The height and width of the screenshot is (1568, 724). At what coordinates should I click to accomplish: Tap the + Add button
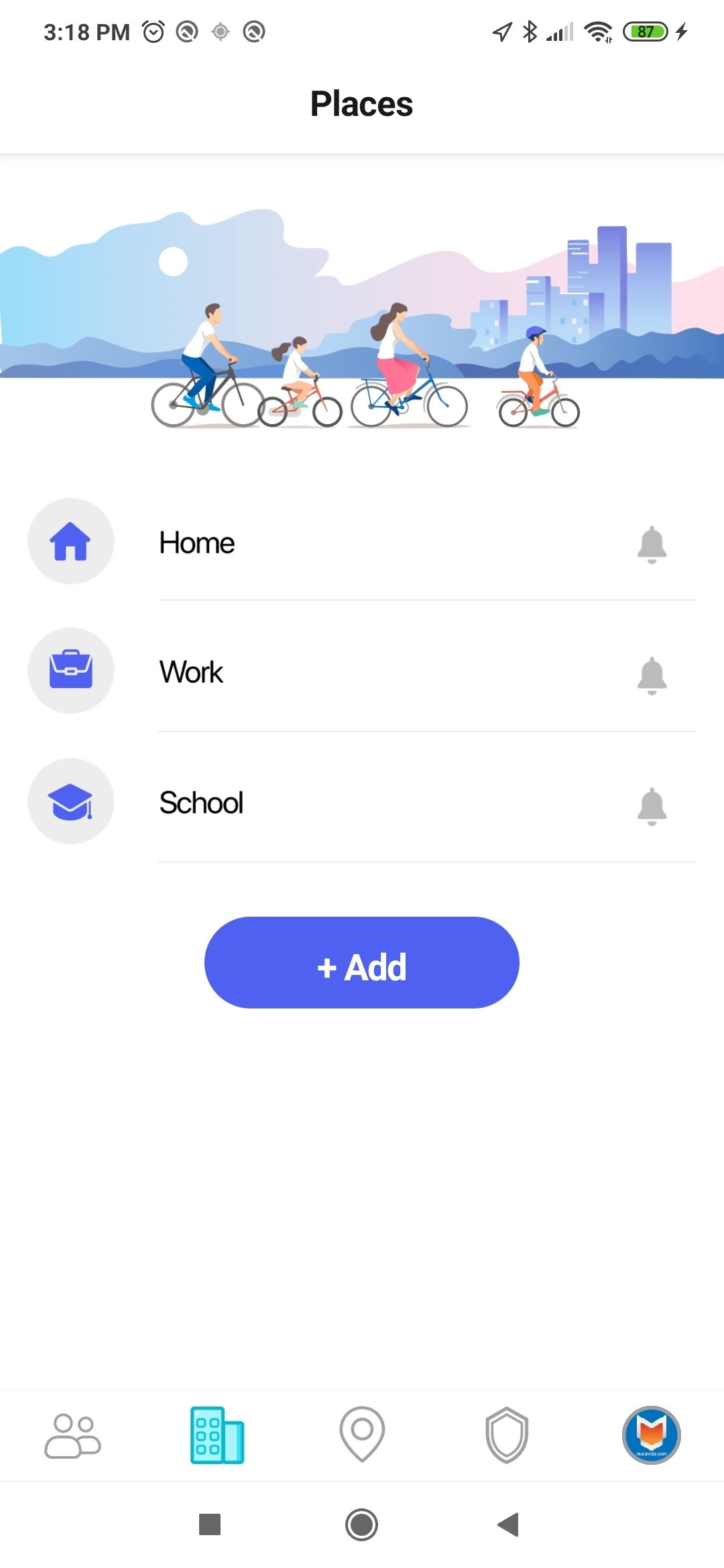[x=362, y=962]
